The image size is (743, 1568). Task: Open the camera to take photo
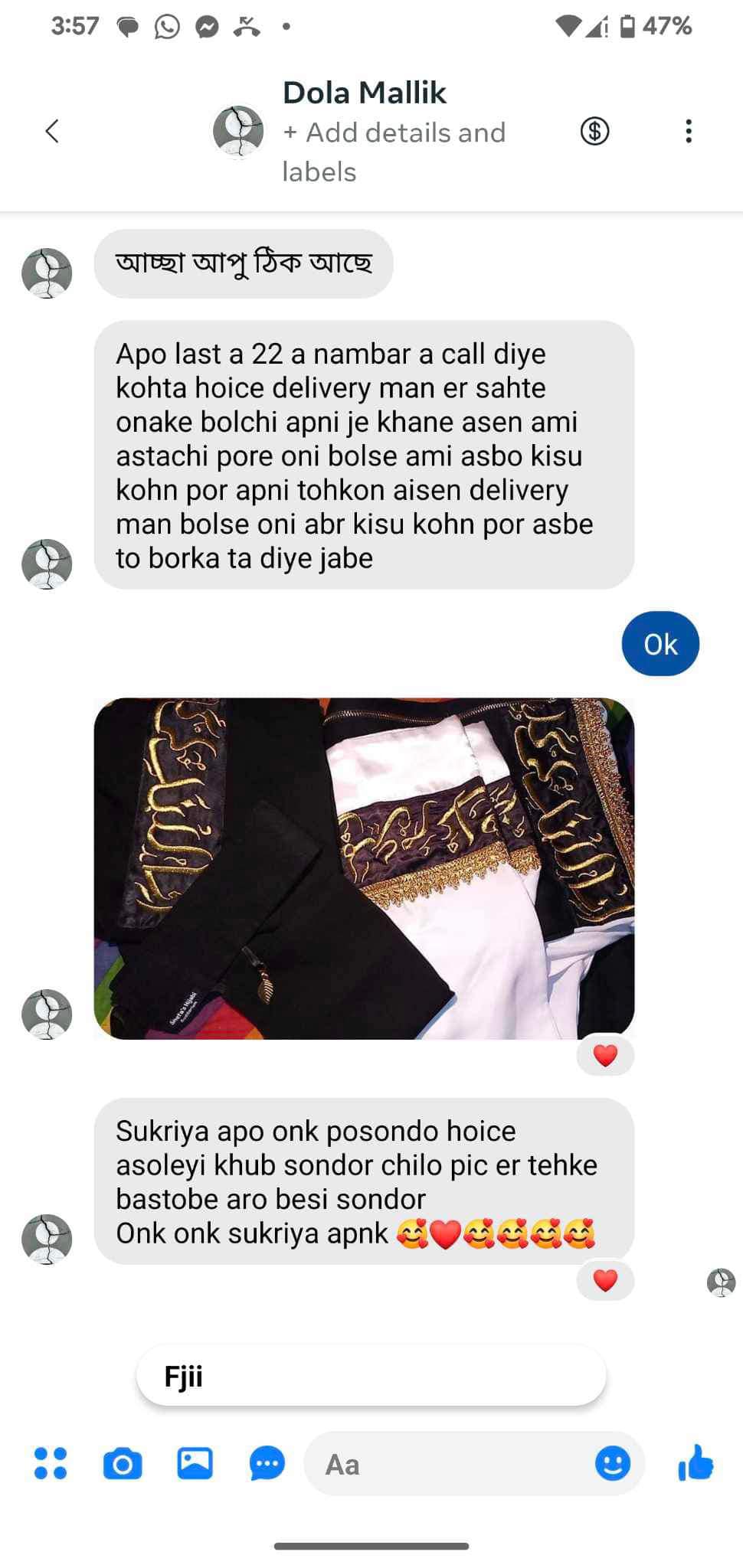pos(123,1463)
